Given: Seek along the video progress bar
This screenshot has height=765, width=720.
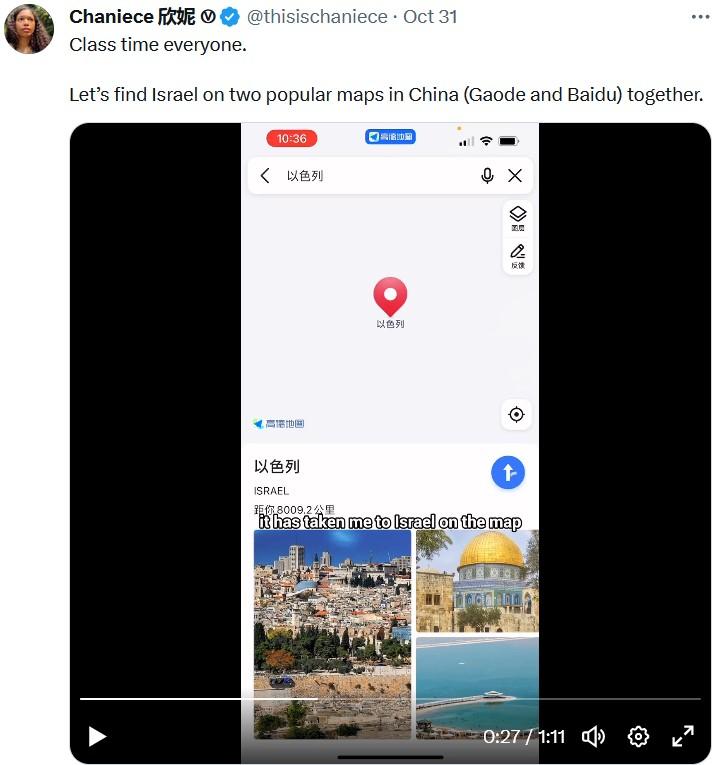Looking at the screenshot, I should (x=390, y=699).
